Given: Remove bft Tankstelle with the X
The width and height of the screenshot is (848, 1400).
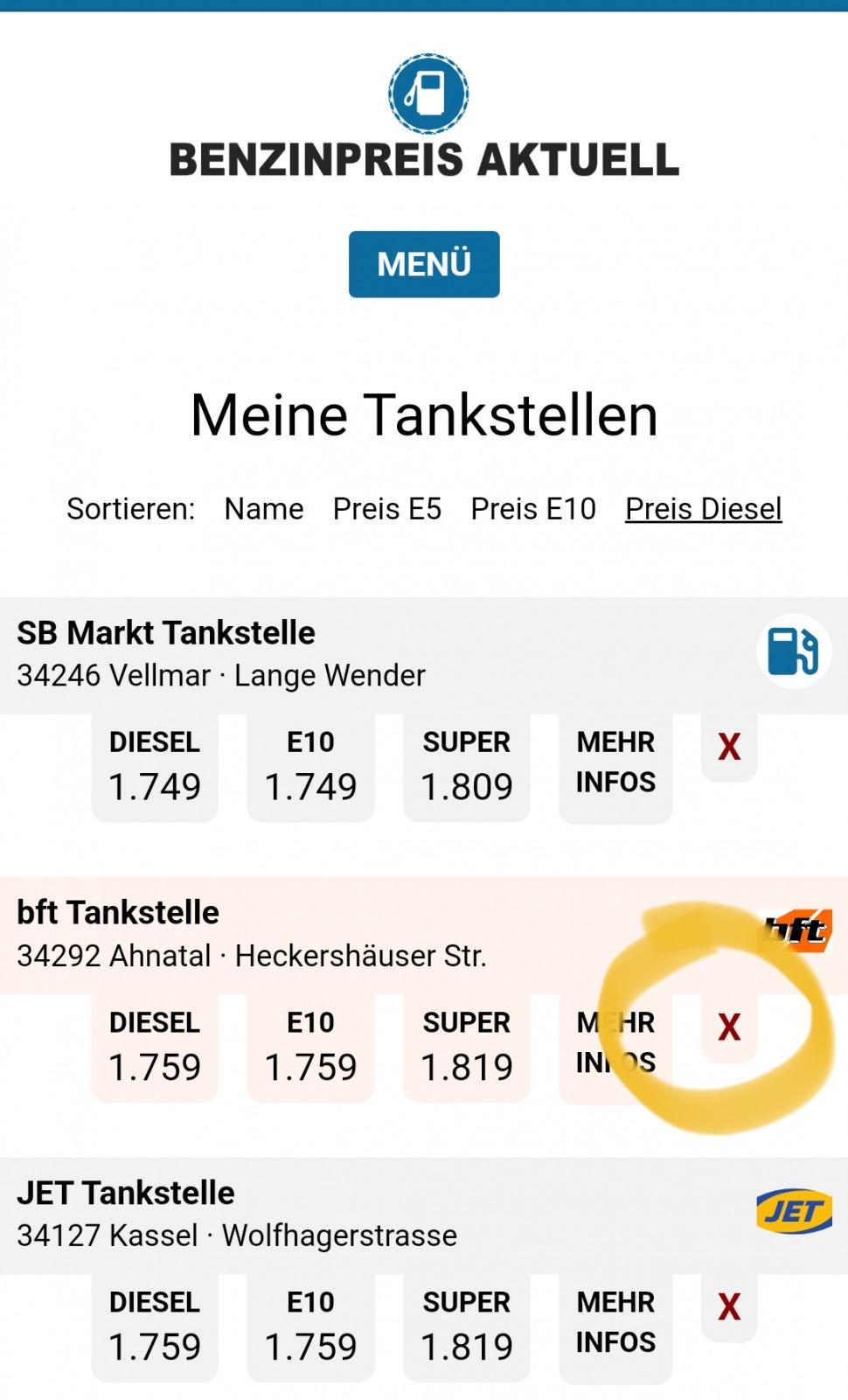Looking at the screenshot, I should pos(728,1027).
